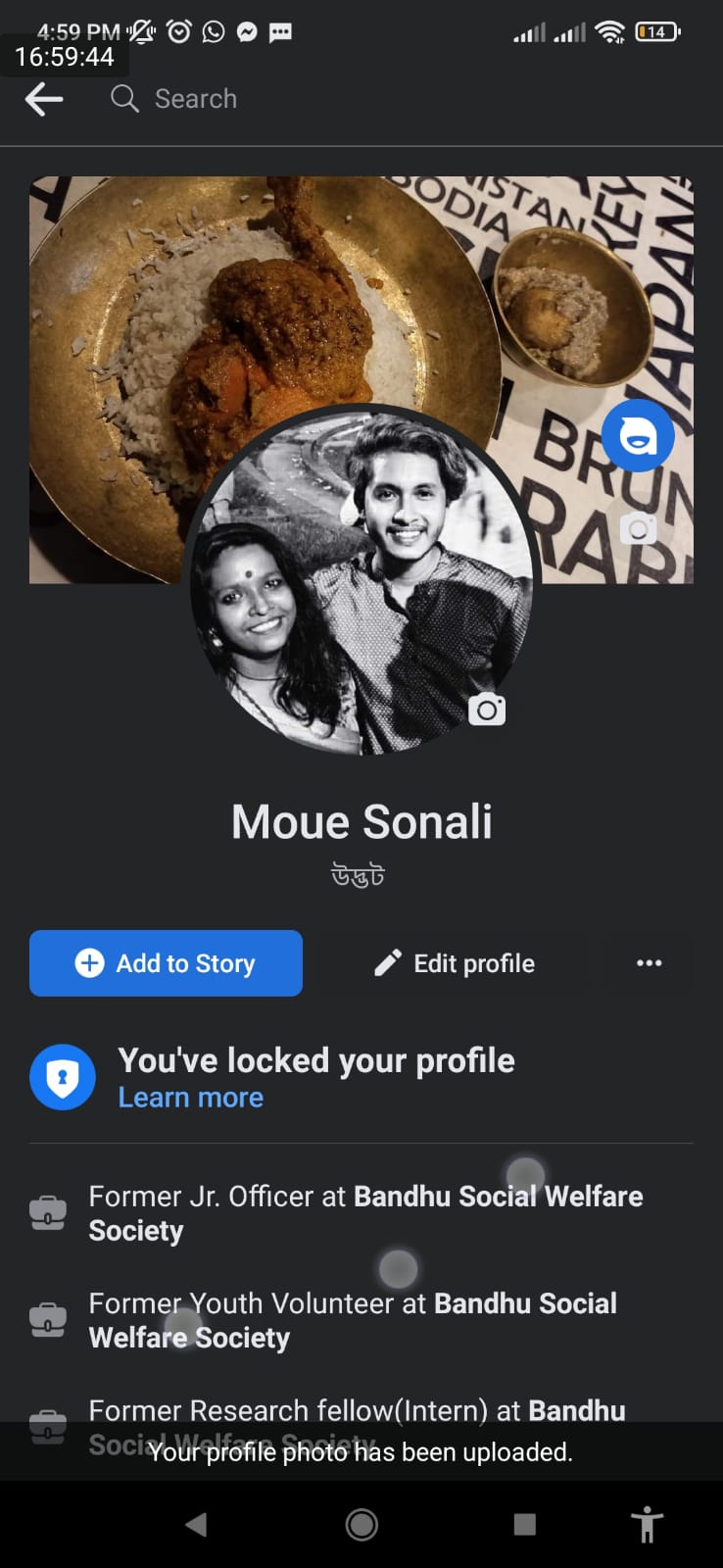723x1568 pixels.
Task: Tap the accessibility shortcut icon
Action: pyautogui.click(x=647, y=1525)
